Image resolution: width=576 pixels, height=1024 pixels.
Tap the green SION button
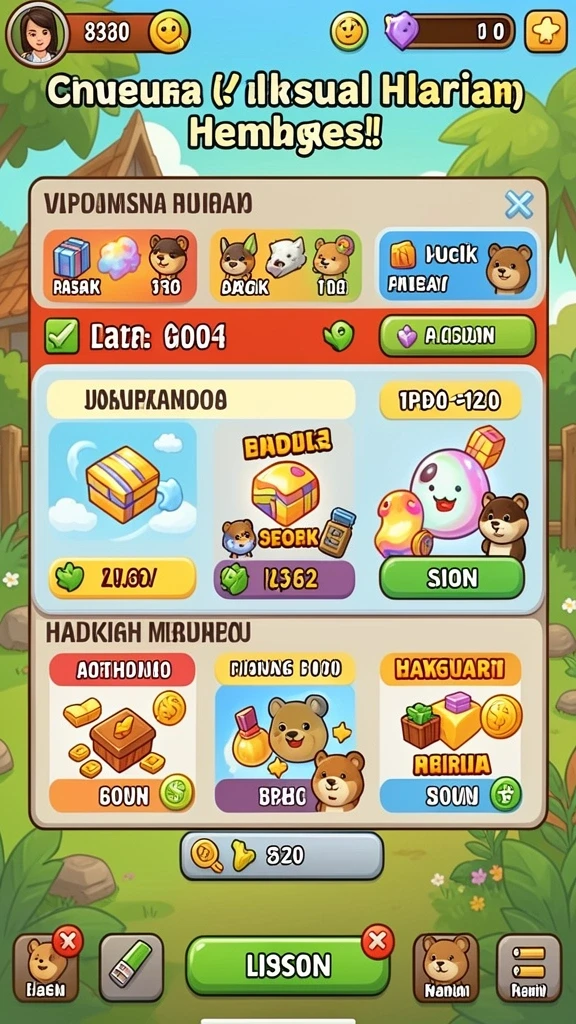[x=452, y=578]
